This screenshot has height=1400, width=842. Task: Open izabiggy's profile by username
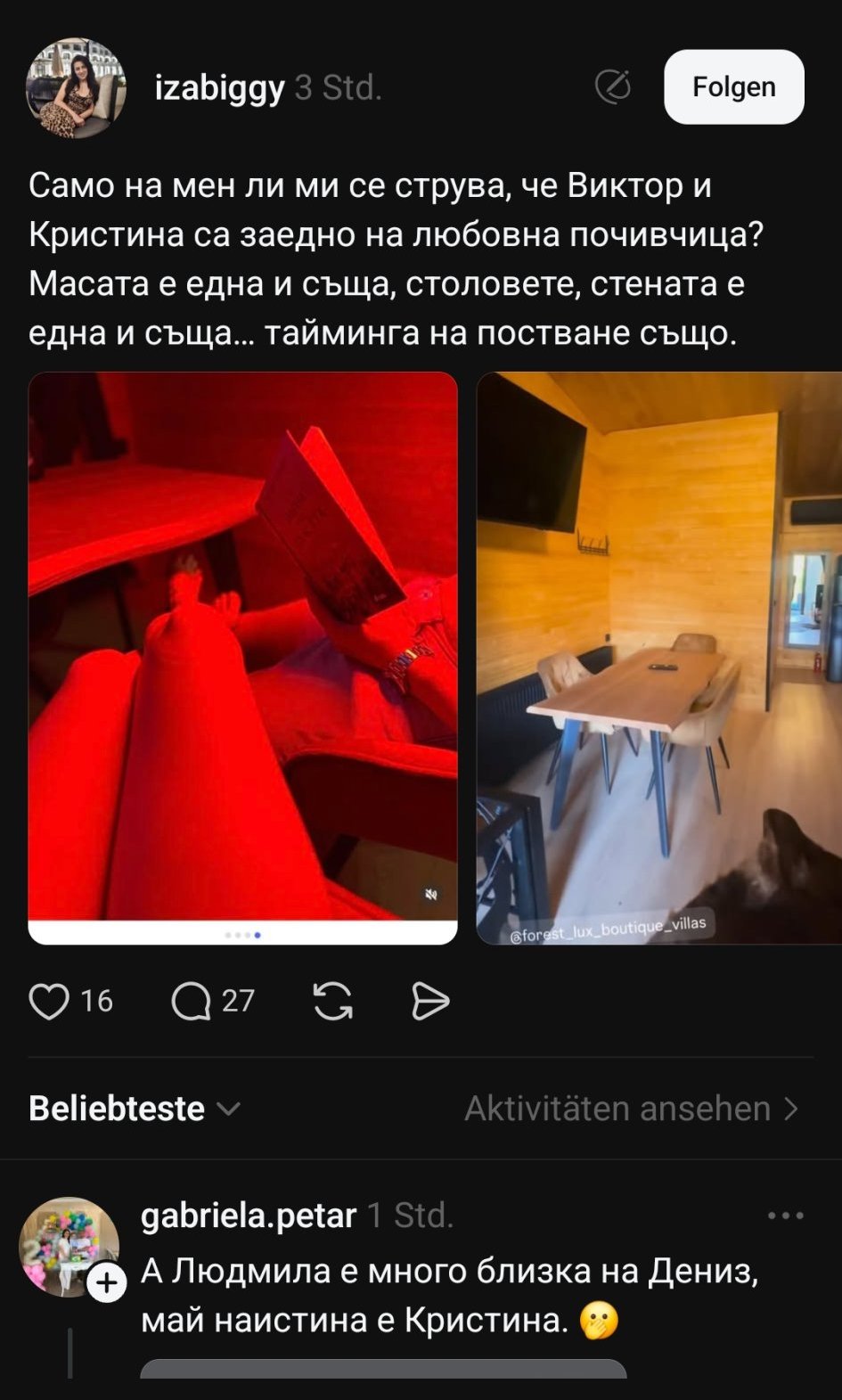tap(219, 87)
